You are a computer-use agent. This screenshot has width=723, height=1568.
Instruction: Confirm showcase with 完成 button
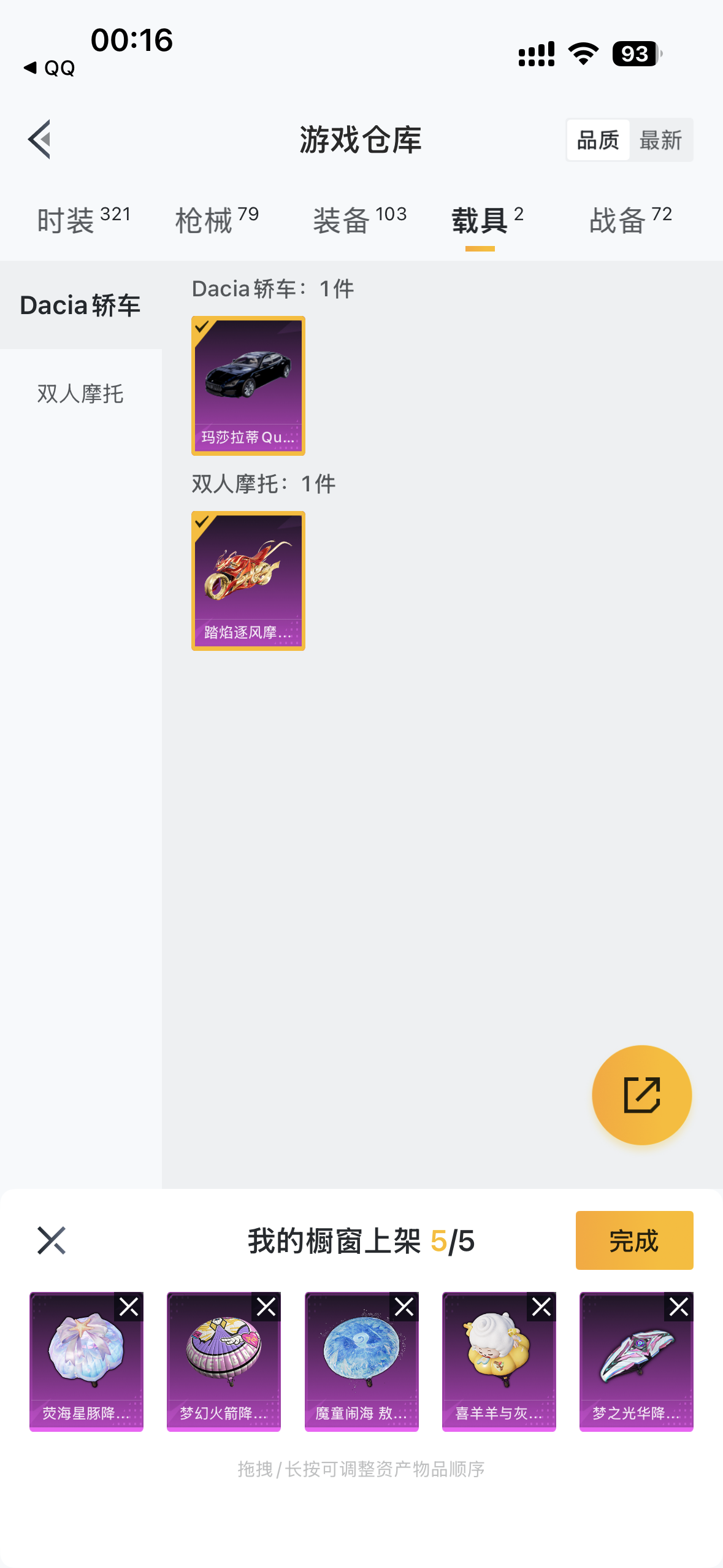click(634, 1240)
